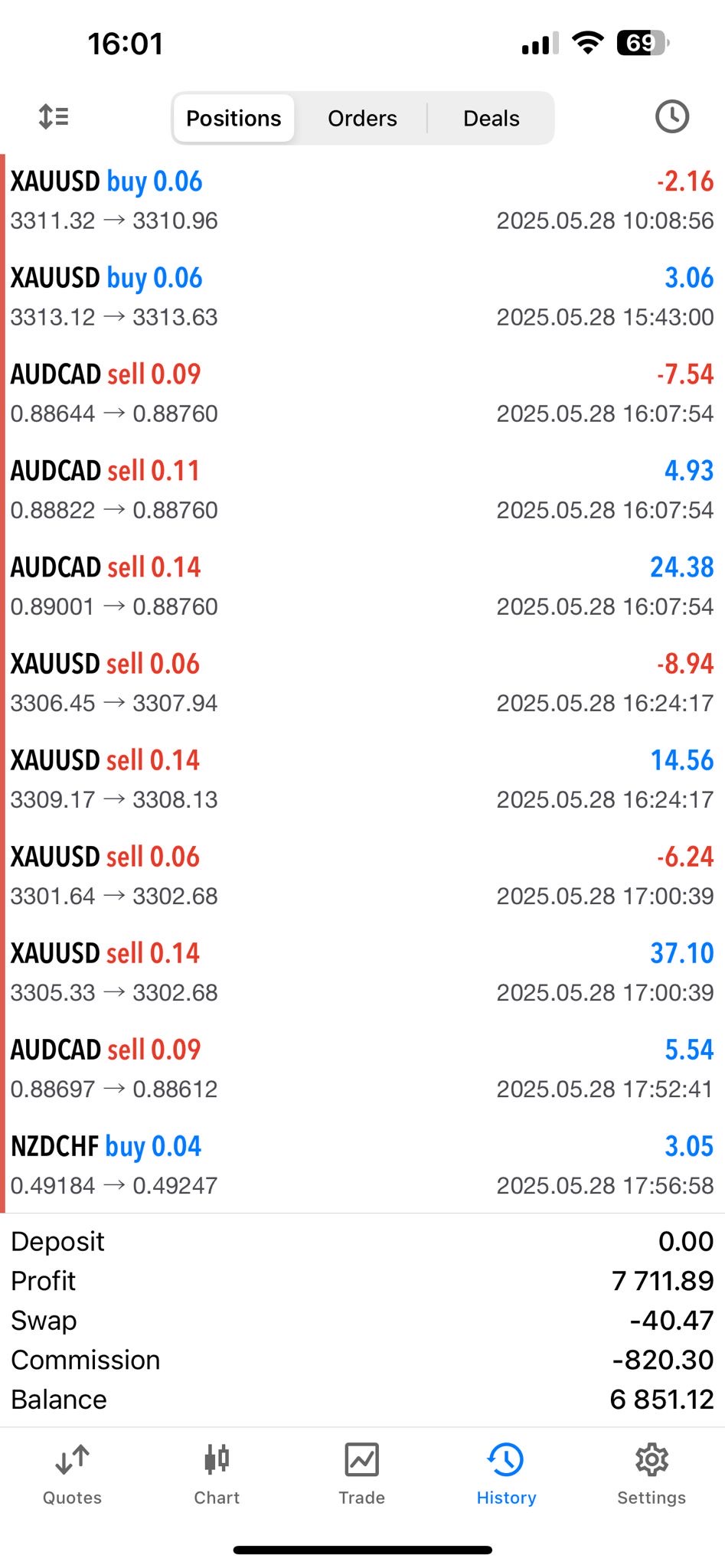Open the NZDCHF buy 0.04 position

pos(362,1166)
